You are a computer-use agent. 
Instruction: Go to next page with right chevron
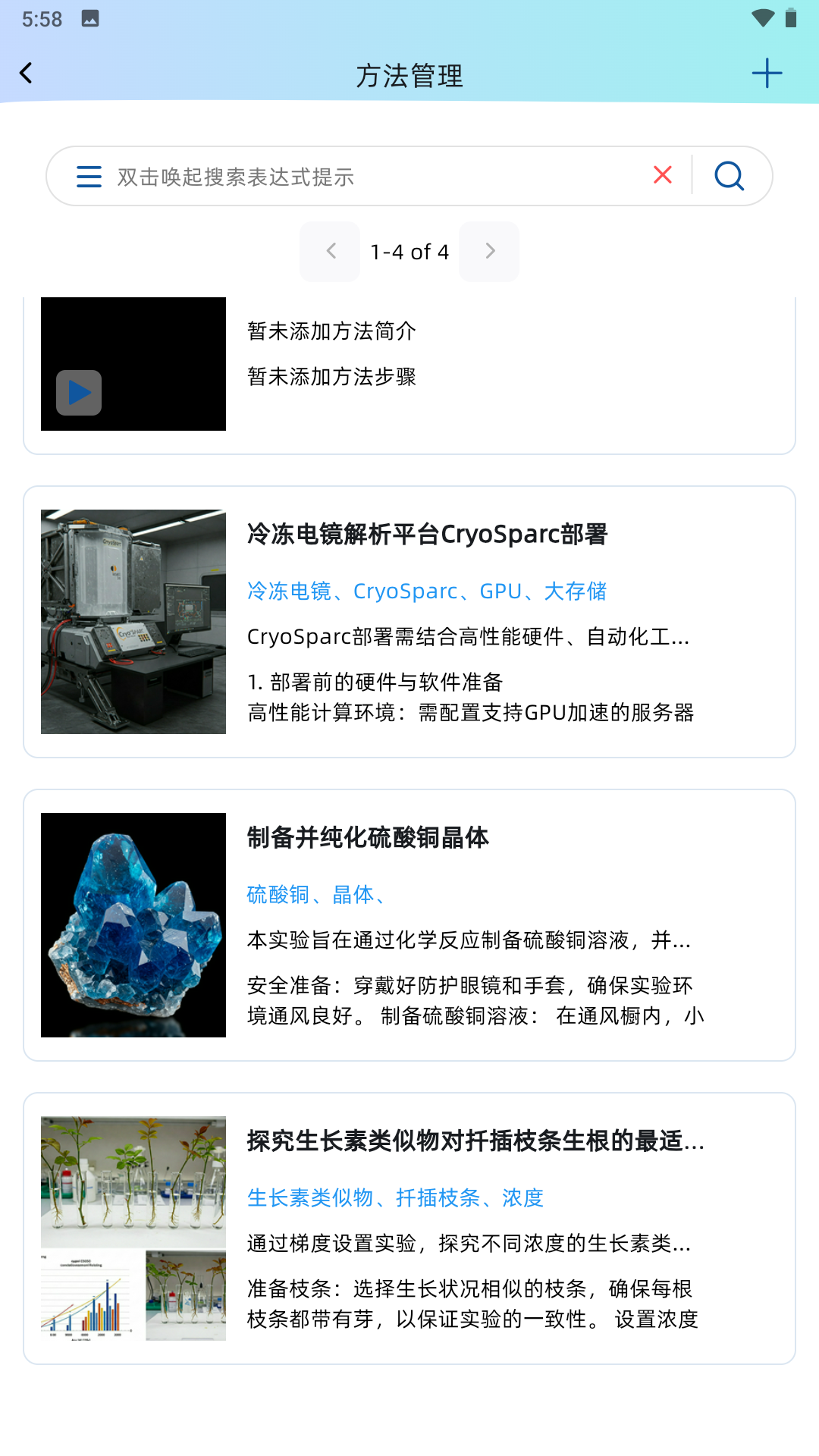click(489, 251)
